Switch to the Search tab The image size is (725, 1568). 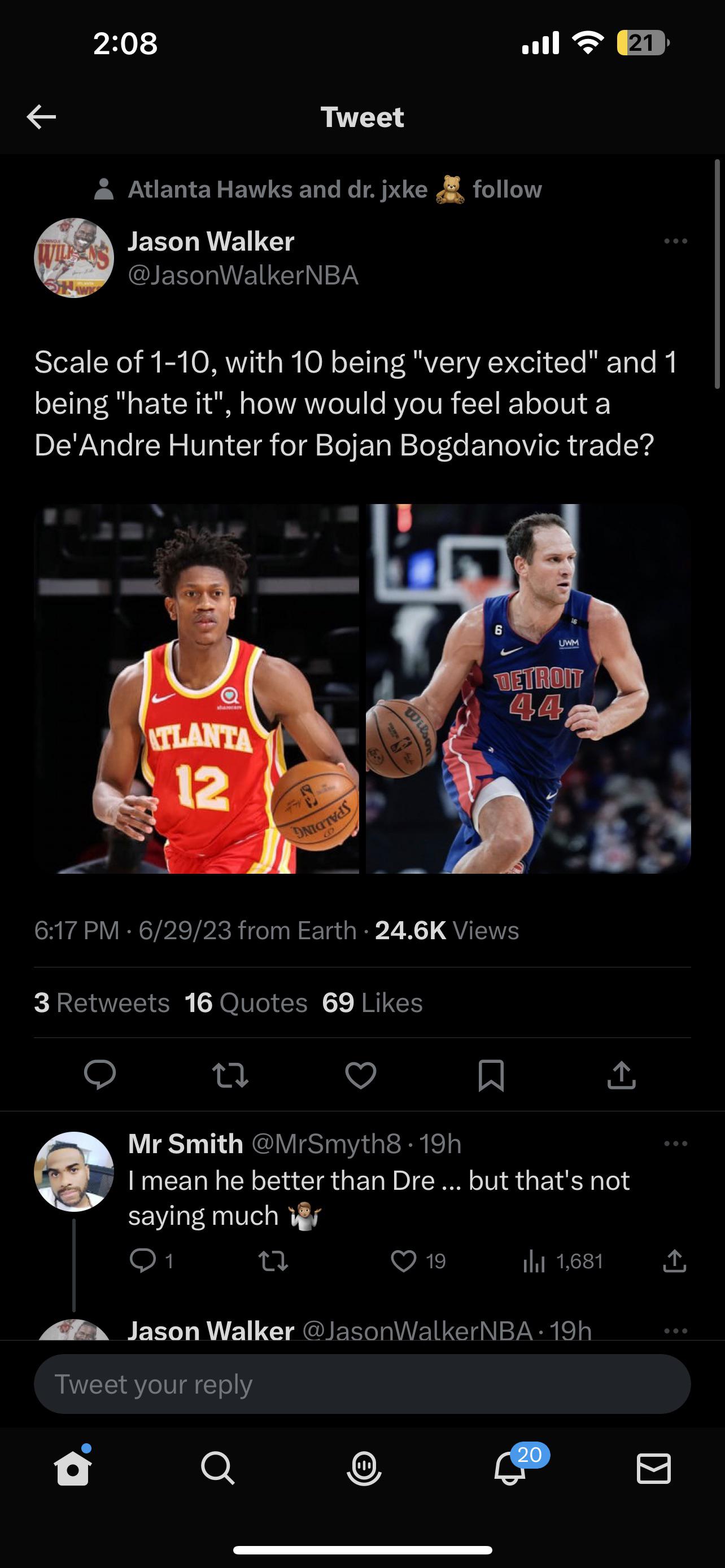(x=217, y=1469)
